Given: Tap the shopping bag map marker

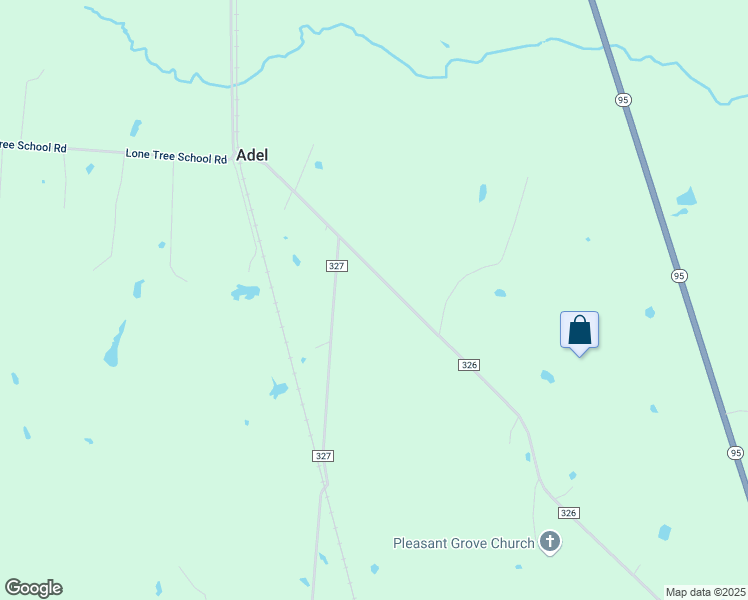Looking at the screenshot, I should click(579, 330).
